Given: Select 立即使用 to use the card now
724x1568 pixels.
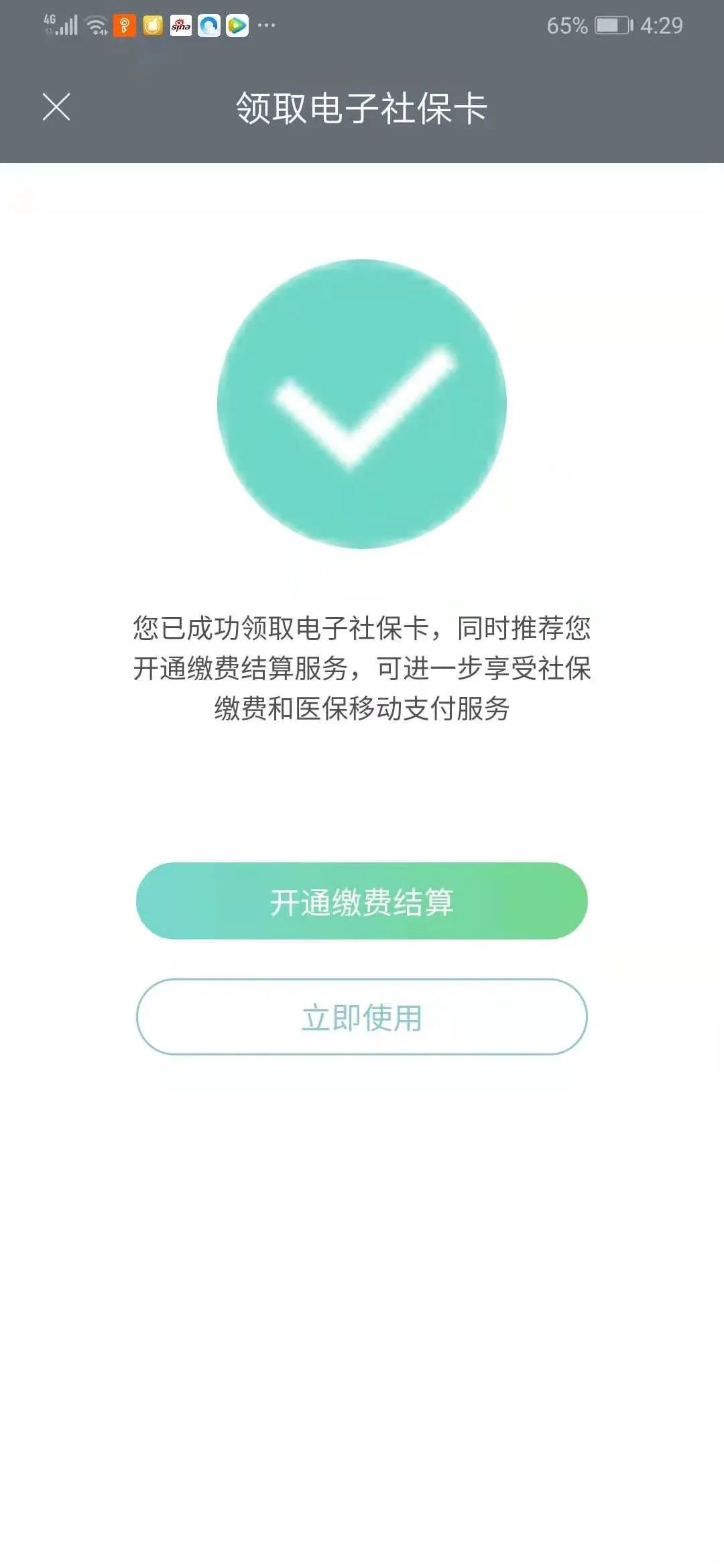Looking at the screenshot, I should [x=361, y=1017].
